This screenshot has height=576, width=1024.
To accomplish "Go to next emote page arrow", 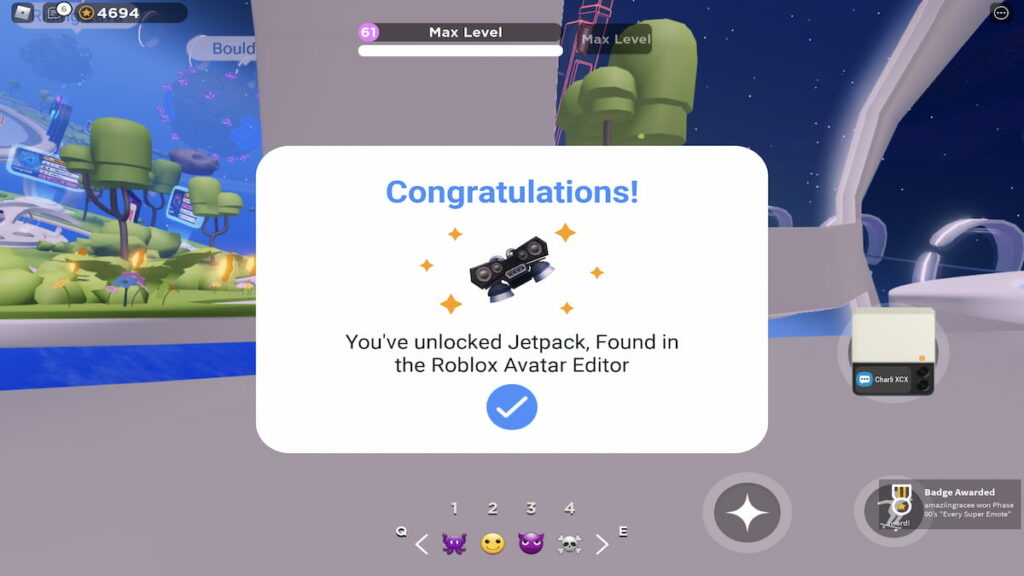I will pyautogui.click(x=602, y=544).
